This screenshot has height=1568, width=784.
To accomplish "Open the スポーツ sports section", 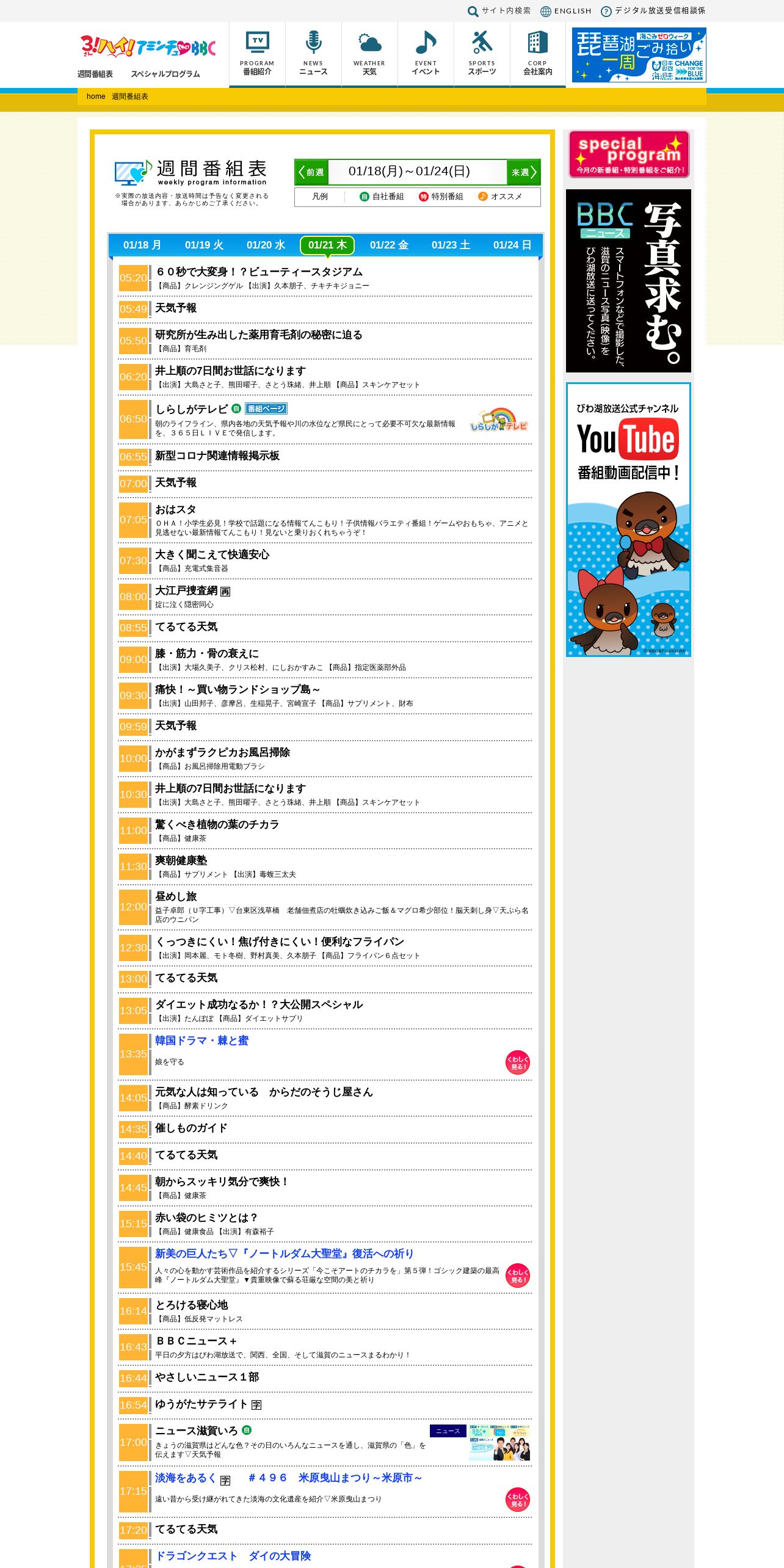I will (x=482, y=54).
